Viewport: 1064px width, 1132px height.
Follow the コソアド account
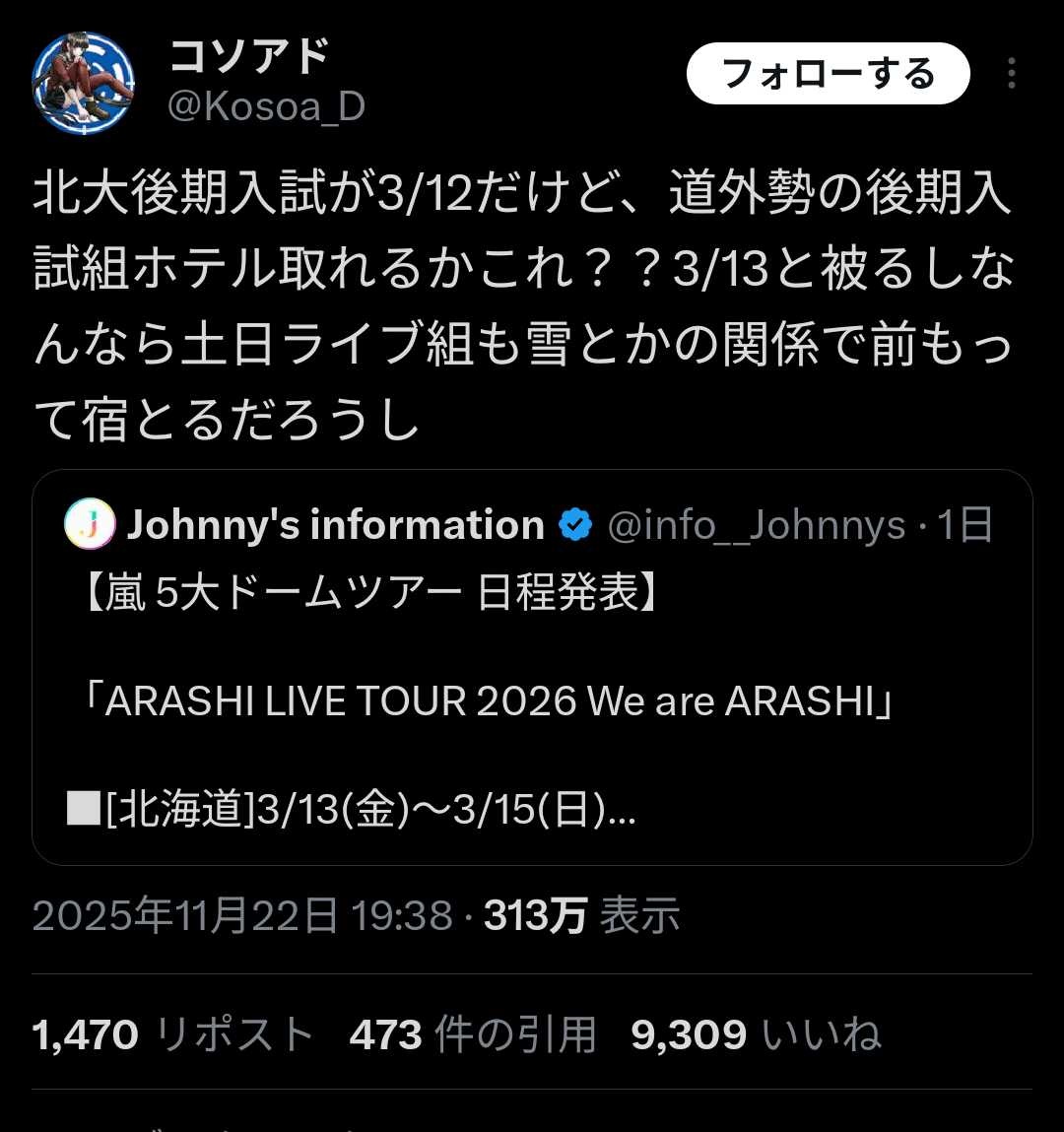tap(828, 74)
